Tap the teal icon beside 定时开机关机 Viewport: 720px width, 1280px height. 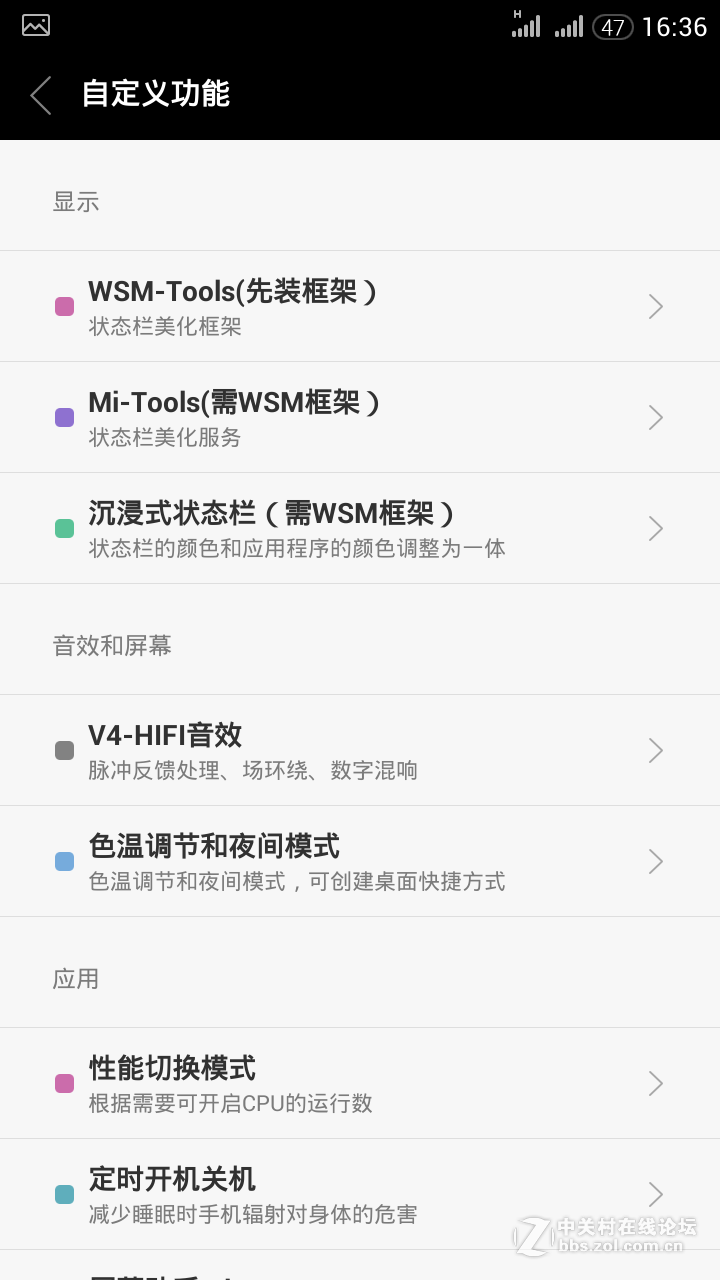(x=64, y=1193)
